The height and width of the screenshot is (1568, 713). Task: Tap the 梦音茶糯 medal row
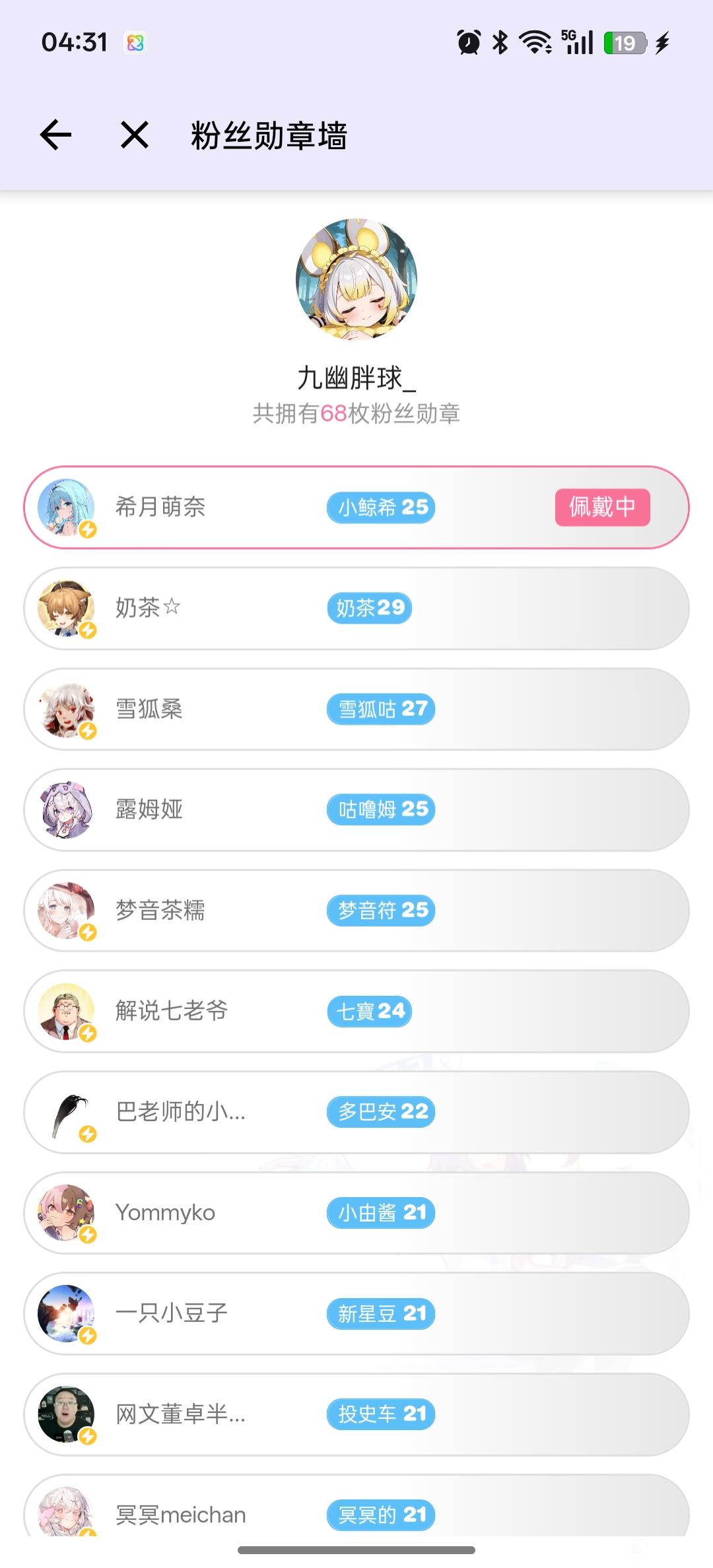point(356,911)
